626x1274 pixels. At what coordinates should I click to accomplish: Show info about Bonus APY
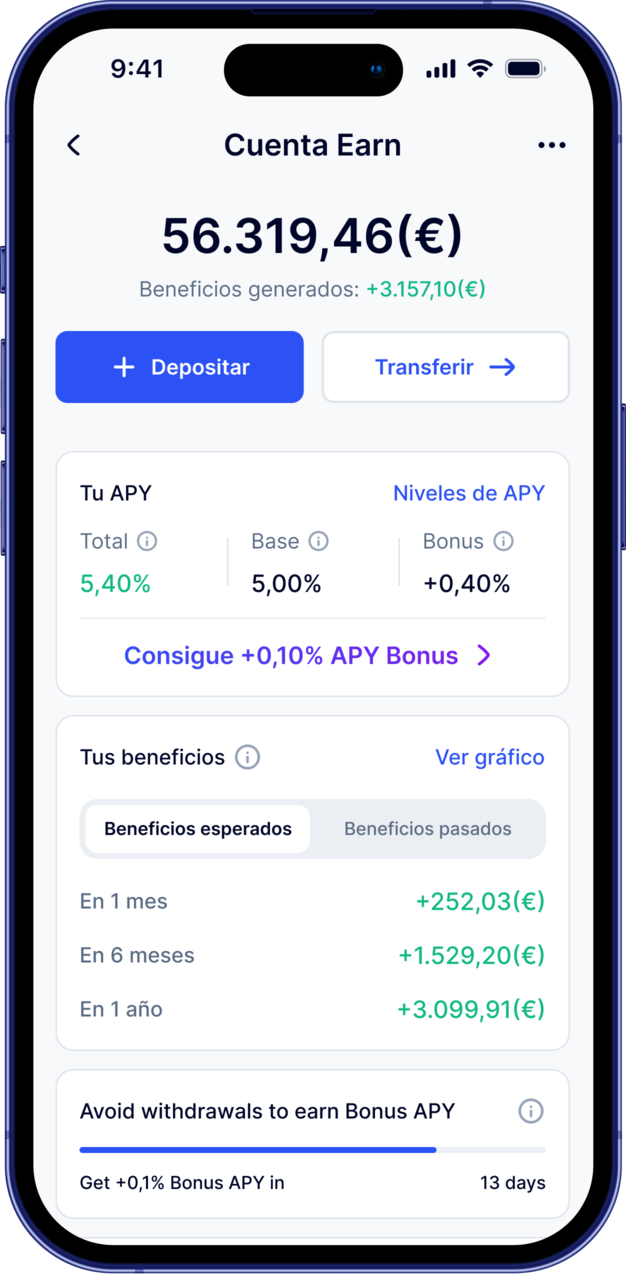503,541
